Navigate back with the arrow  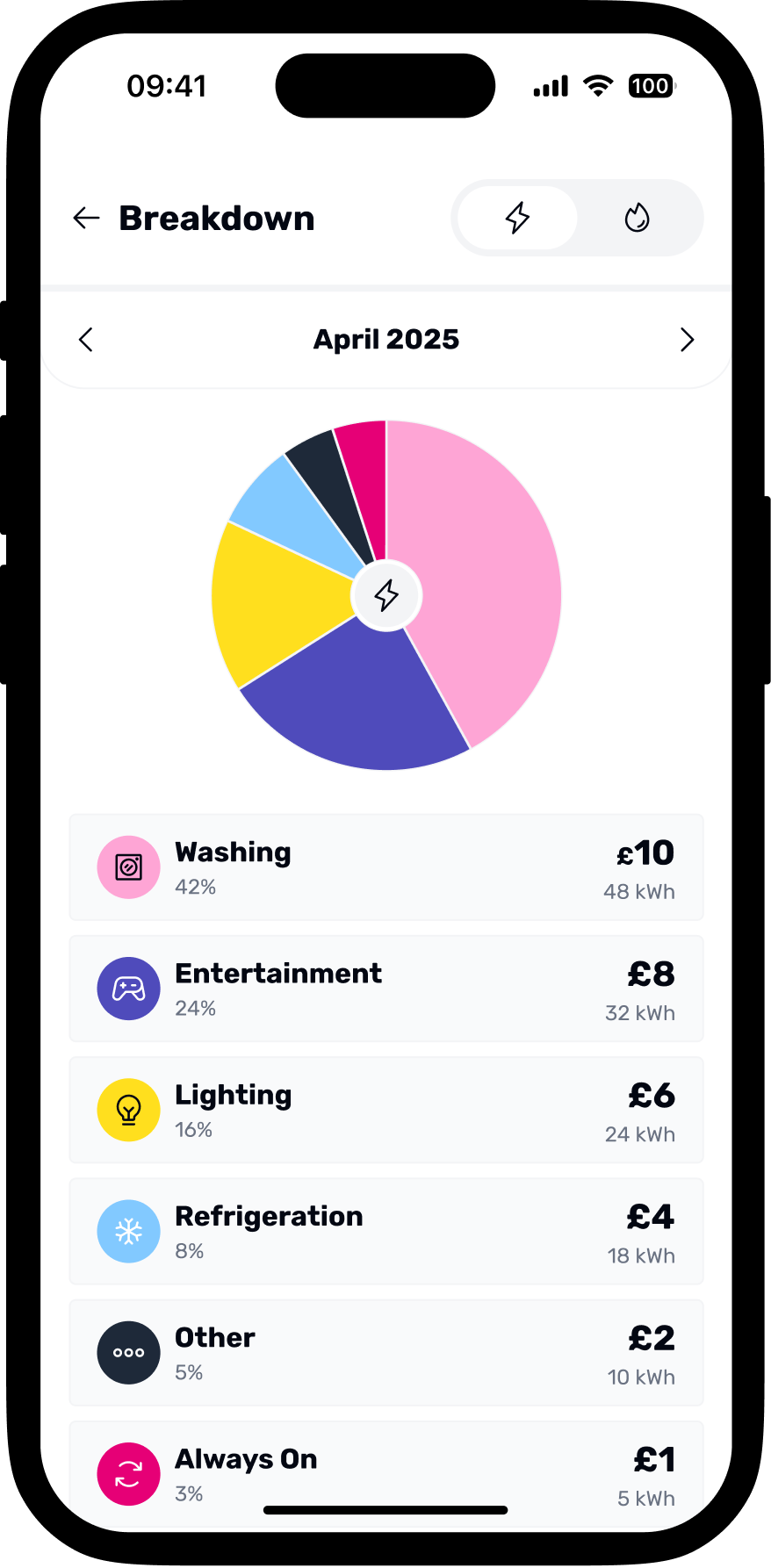click(85, 218)
